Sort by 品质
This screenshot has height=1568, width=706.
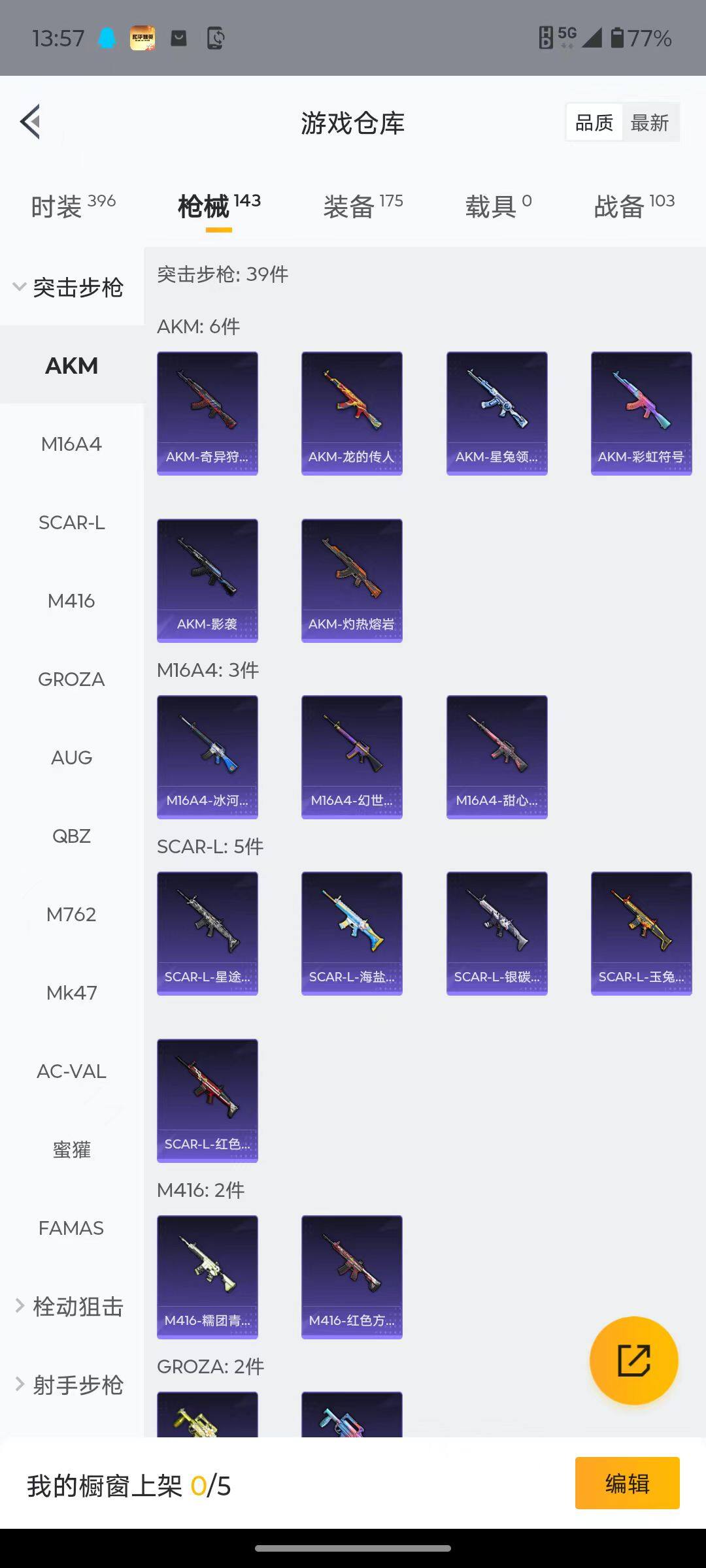tap(594, 122)
